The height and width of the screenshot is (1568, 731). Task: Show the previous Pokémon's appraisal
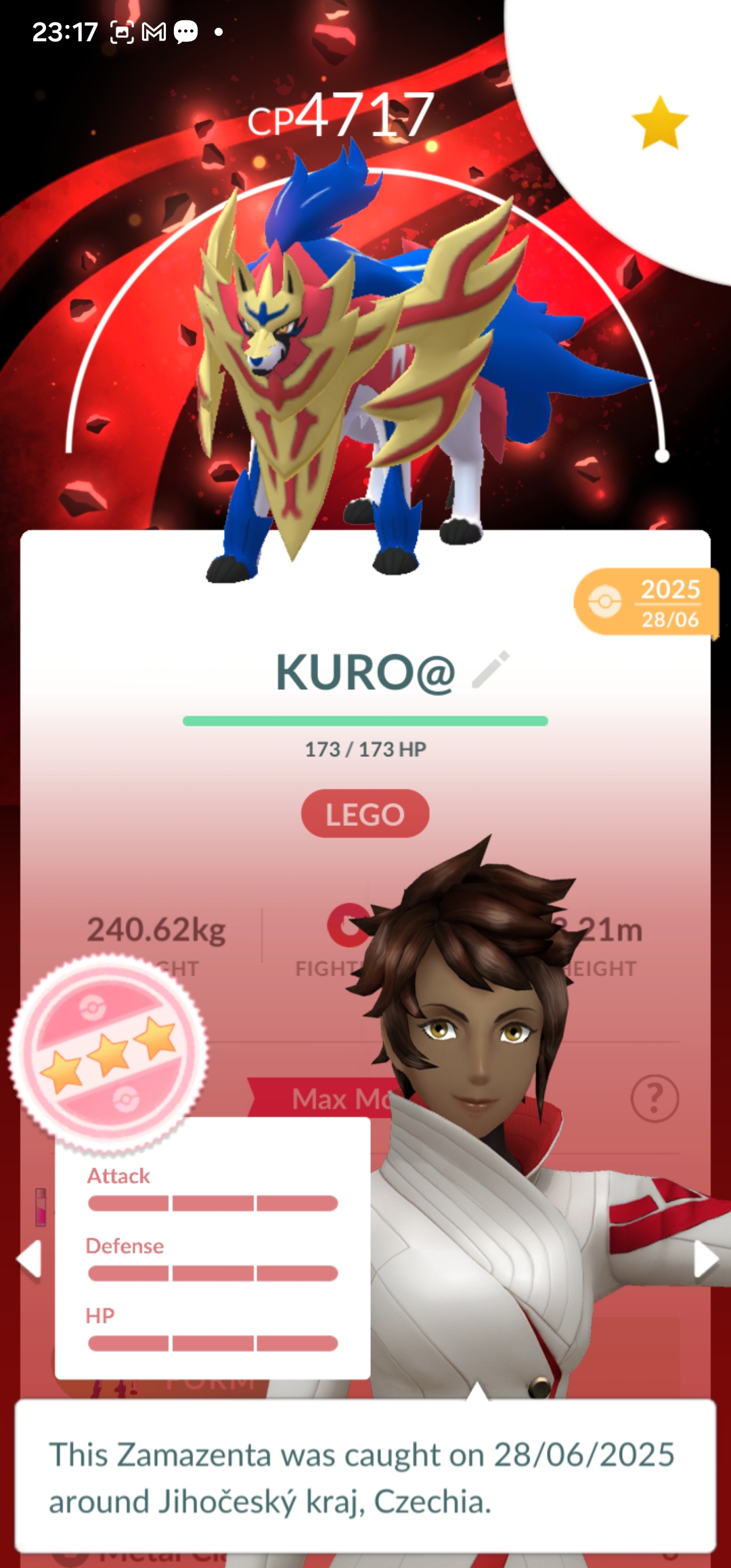[29, 1259]
